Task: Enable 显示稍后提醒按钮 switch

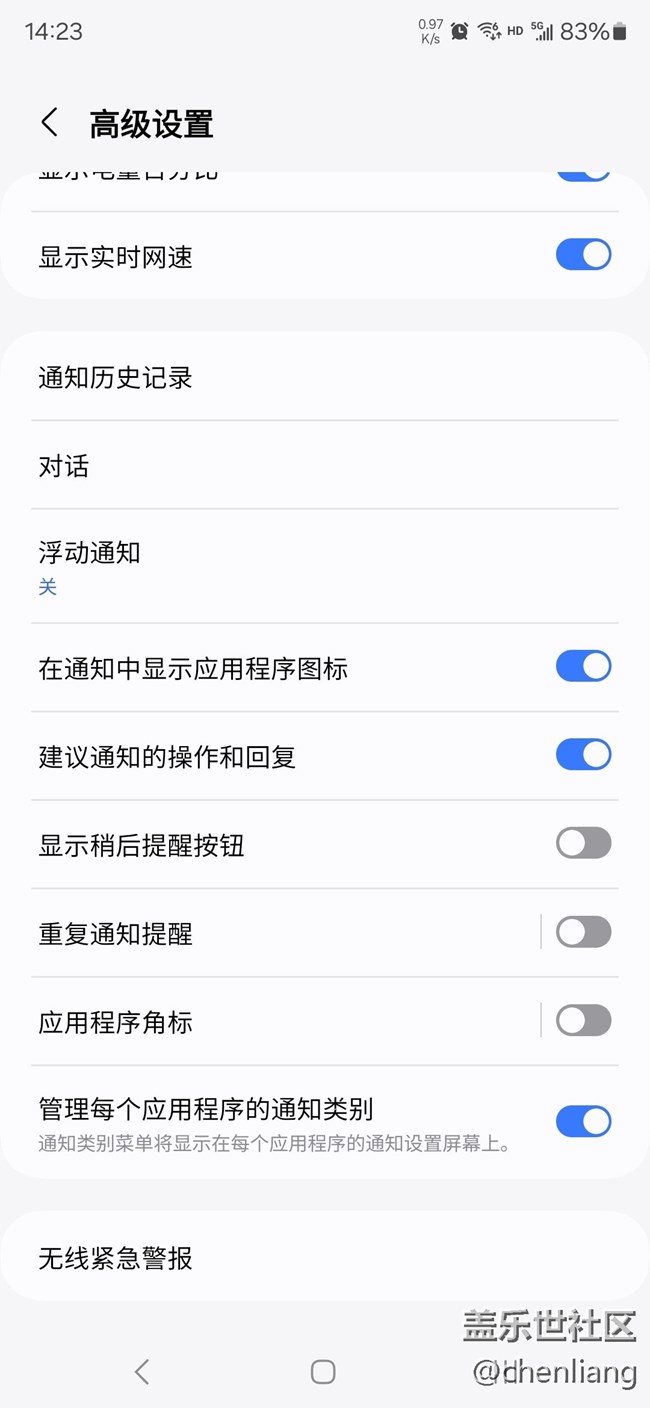Action: click(x=583, y=844)
